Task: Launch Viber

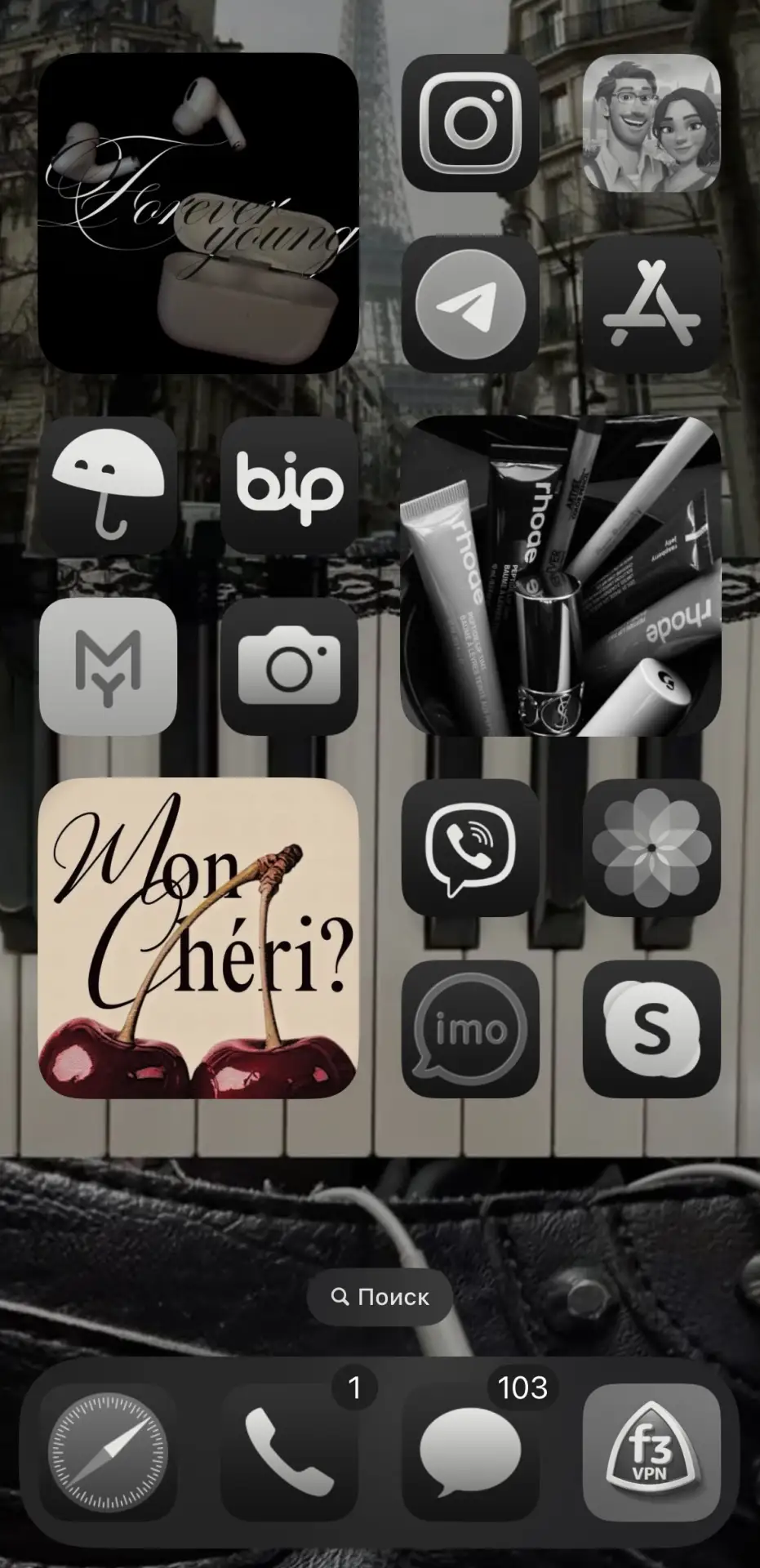Action: [470, 848]
